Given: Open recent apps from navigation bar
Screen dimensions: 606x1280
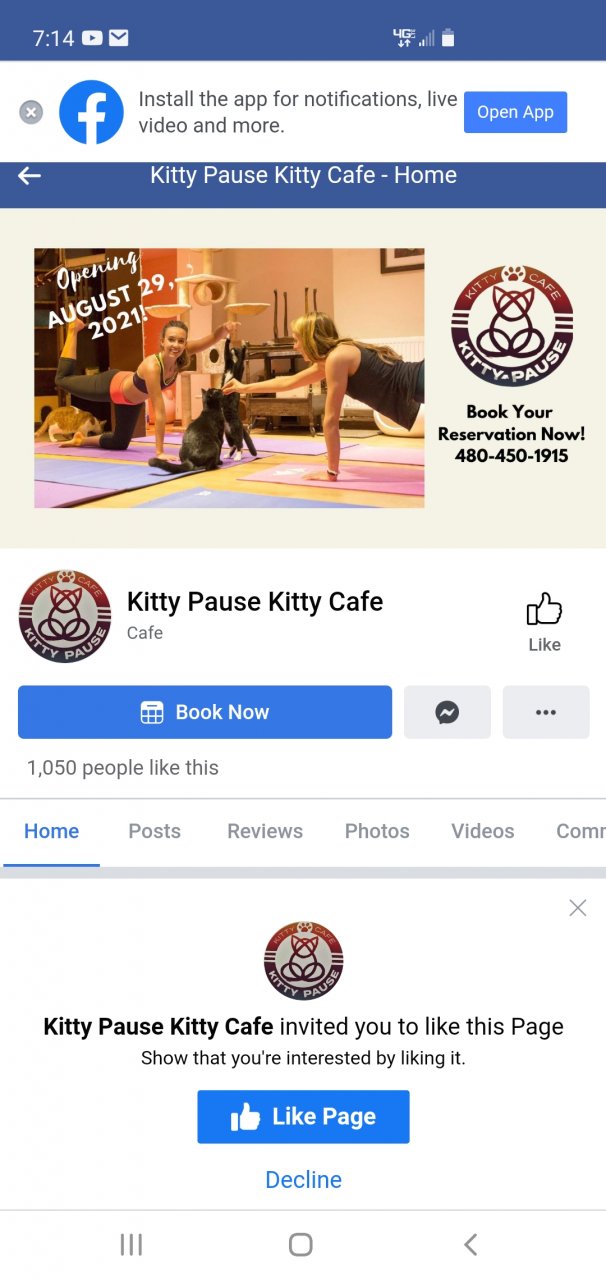Looking at the screenshot, I should (x=131, y=1244).
